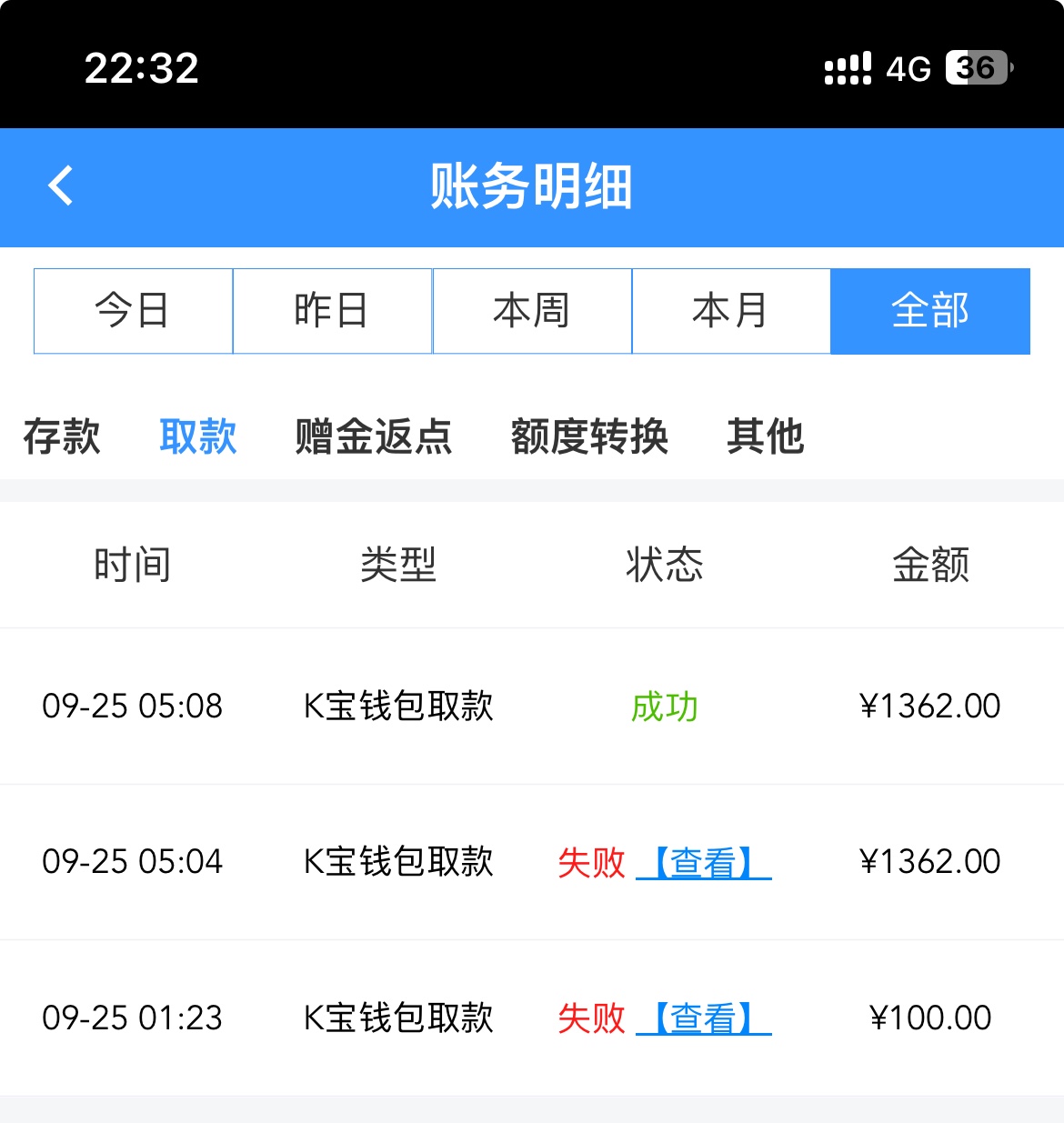Switch to the 其他 category
The width and height of the screenshot is (1064, 1123).
click(x=765, y=436)
